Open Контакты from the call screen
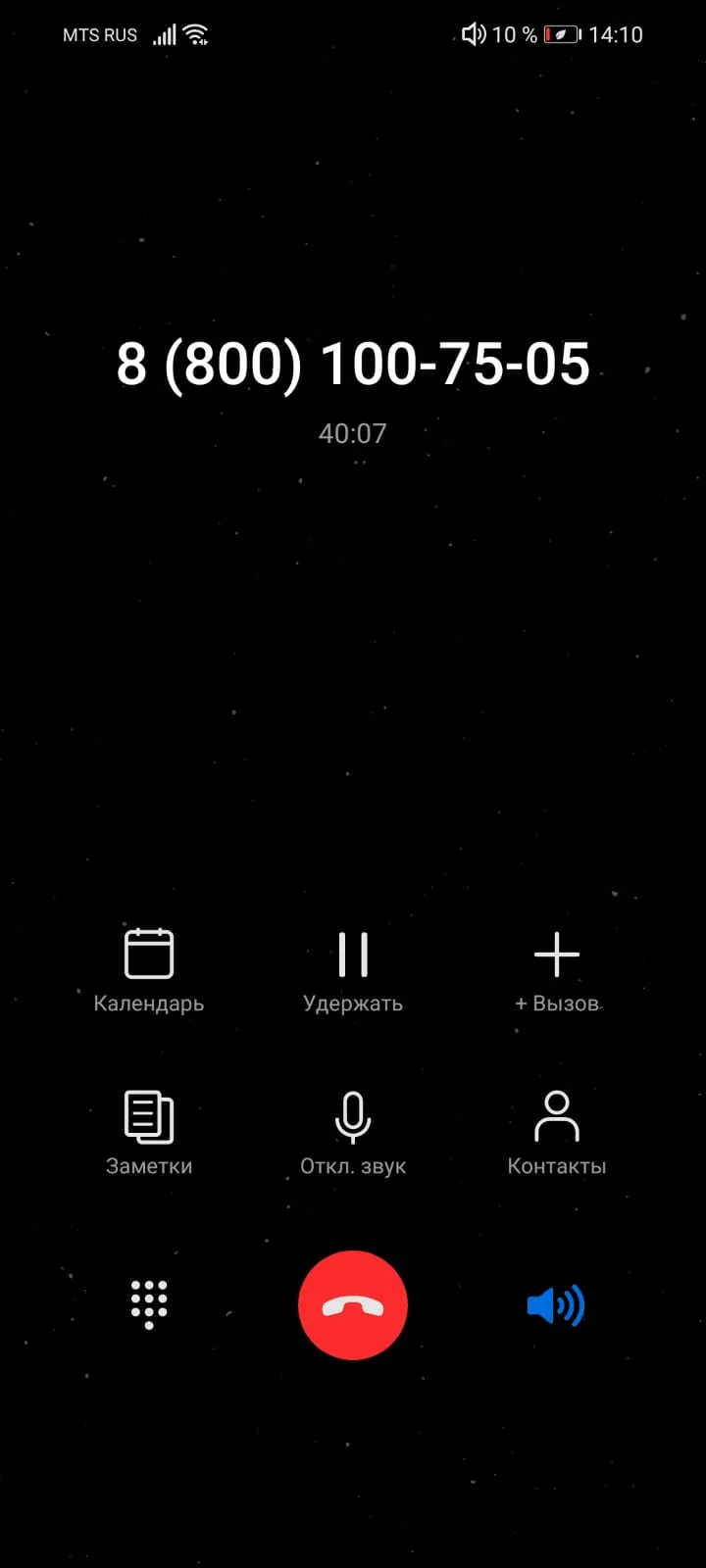The height and width of the screenshot is (1568, 706). 557,1133
